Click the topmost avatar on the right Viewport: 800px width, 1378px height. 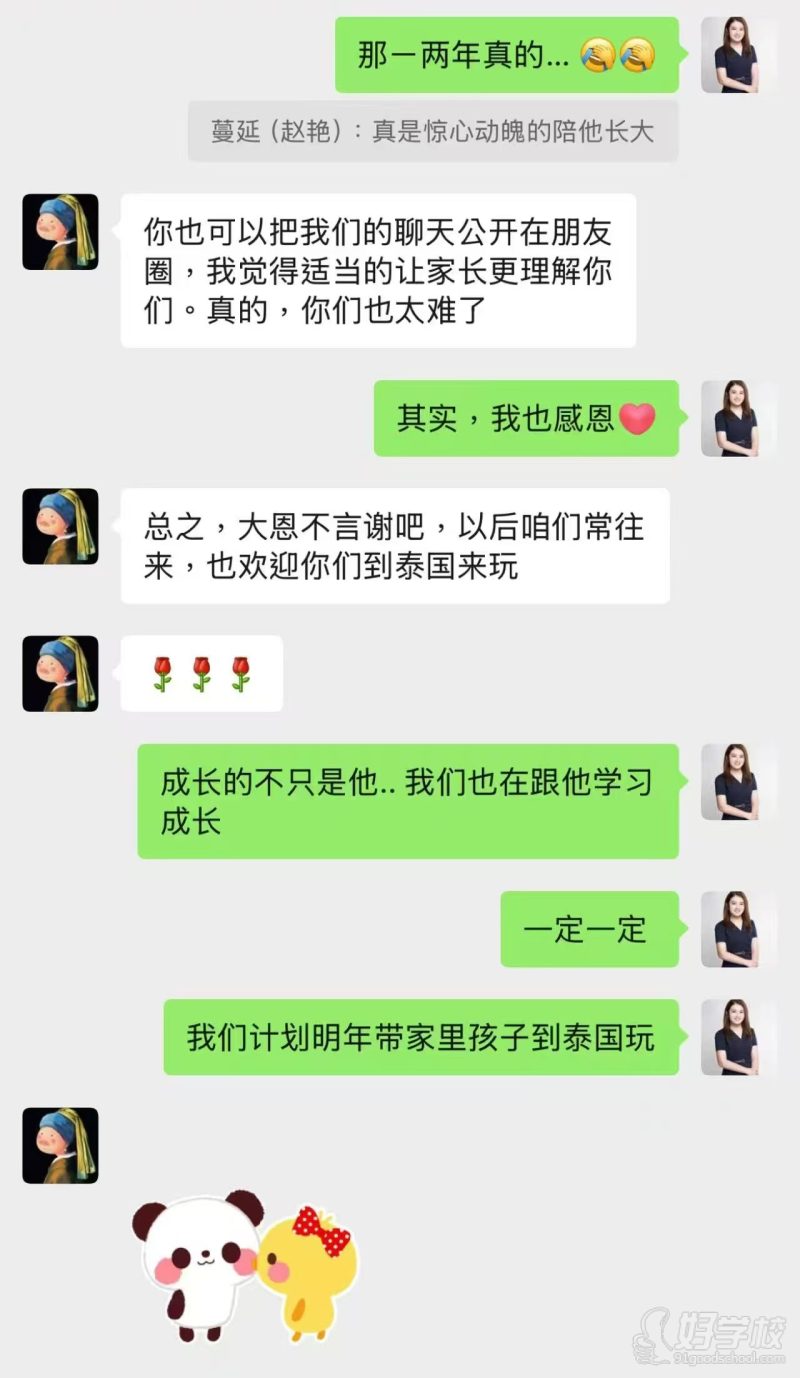coord(737,55)
